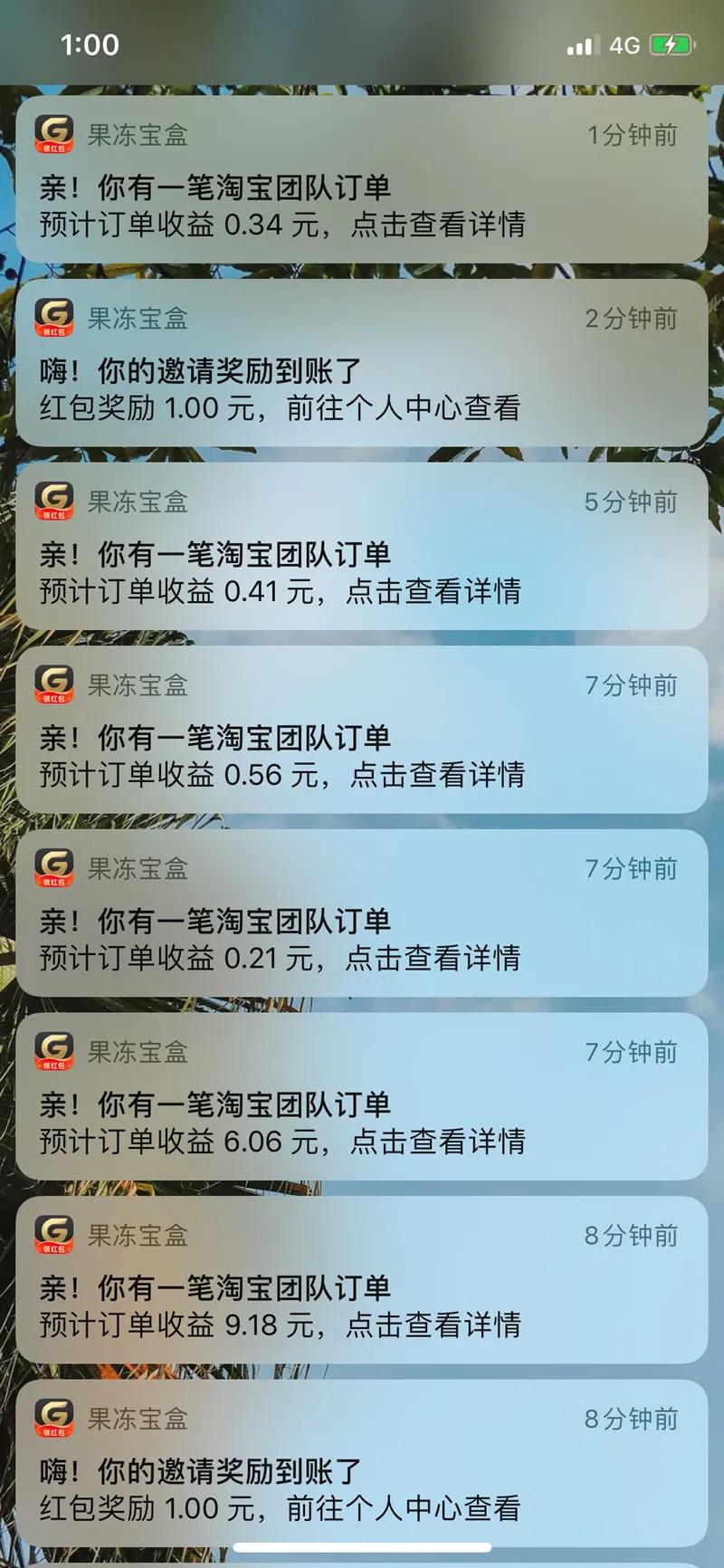Open the 0.41 元 team order notification
The height and width of the screenshot is (1568, 724).
click(x=362, y=548)
